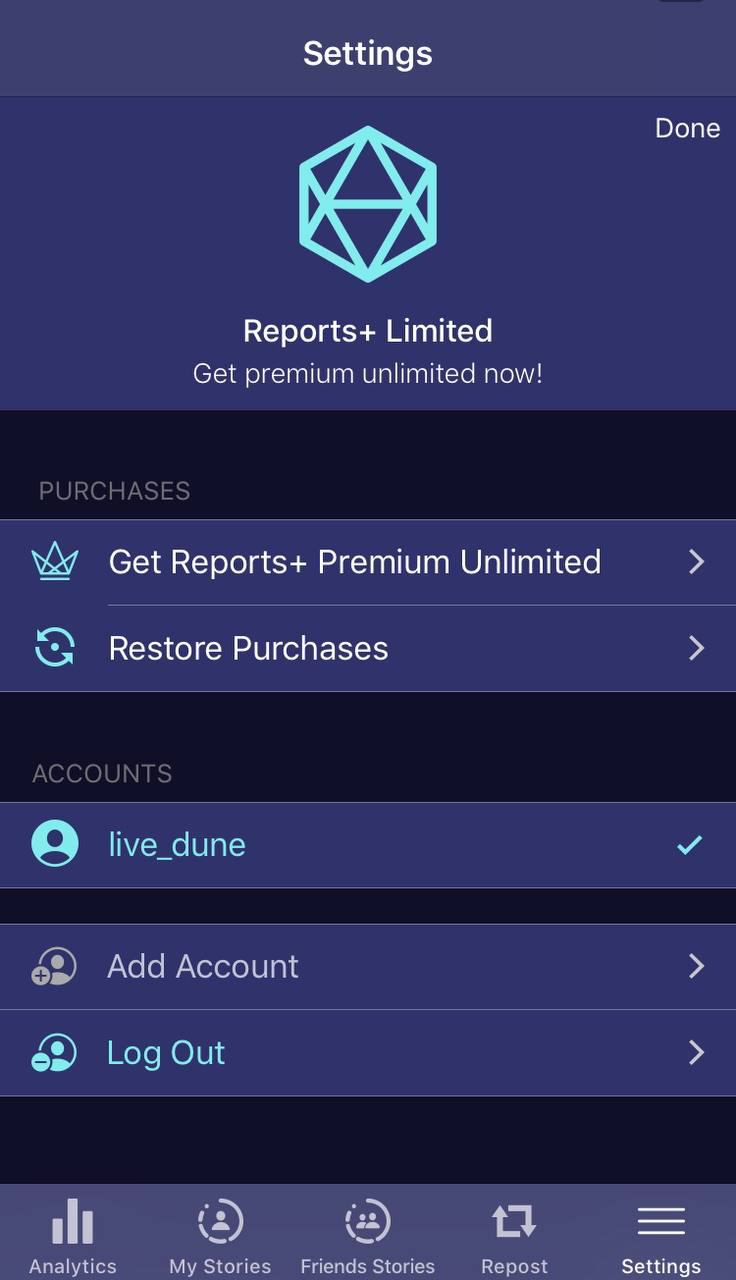Switch to the Analytics tab
The image size is (736, 1280).
(73, 1235)
